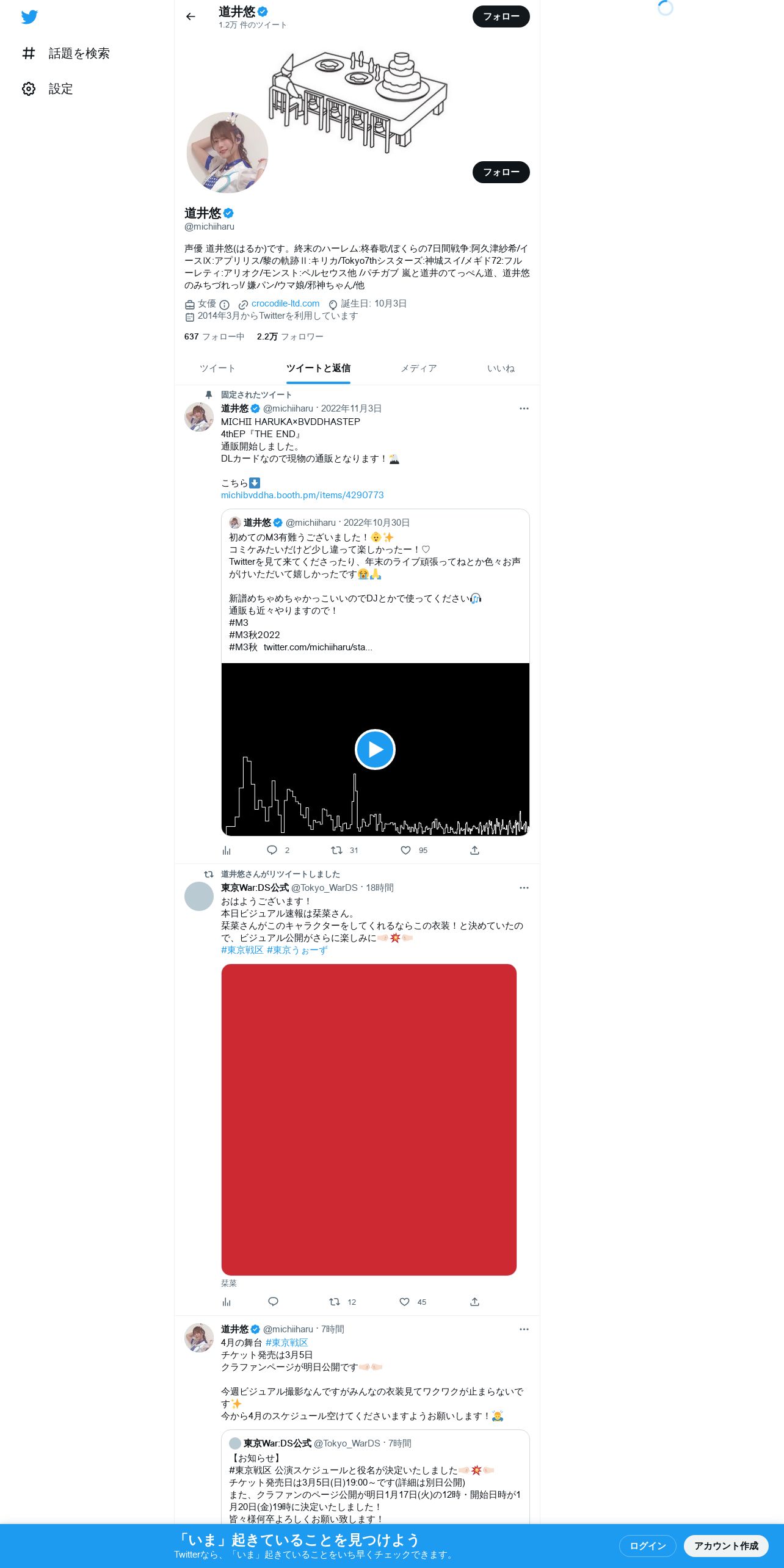Like the pinned tweet with 95 likes
The image size is (784, 1568).
coord(414,850)
